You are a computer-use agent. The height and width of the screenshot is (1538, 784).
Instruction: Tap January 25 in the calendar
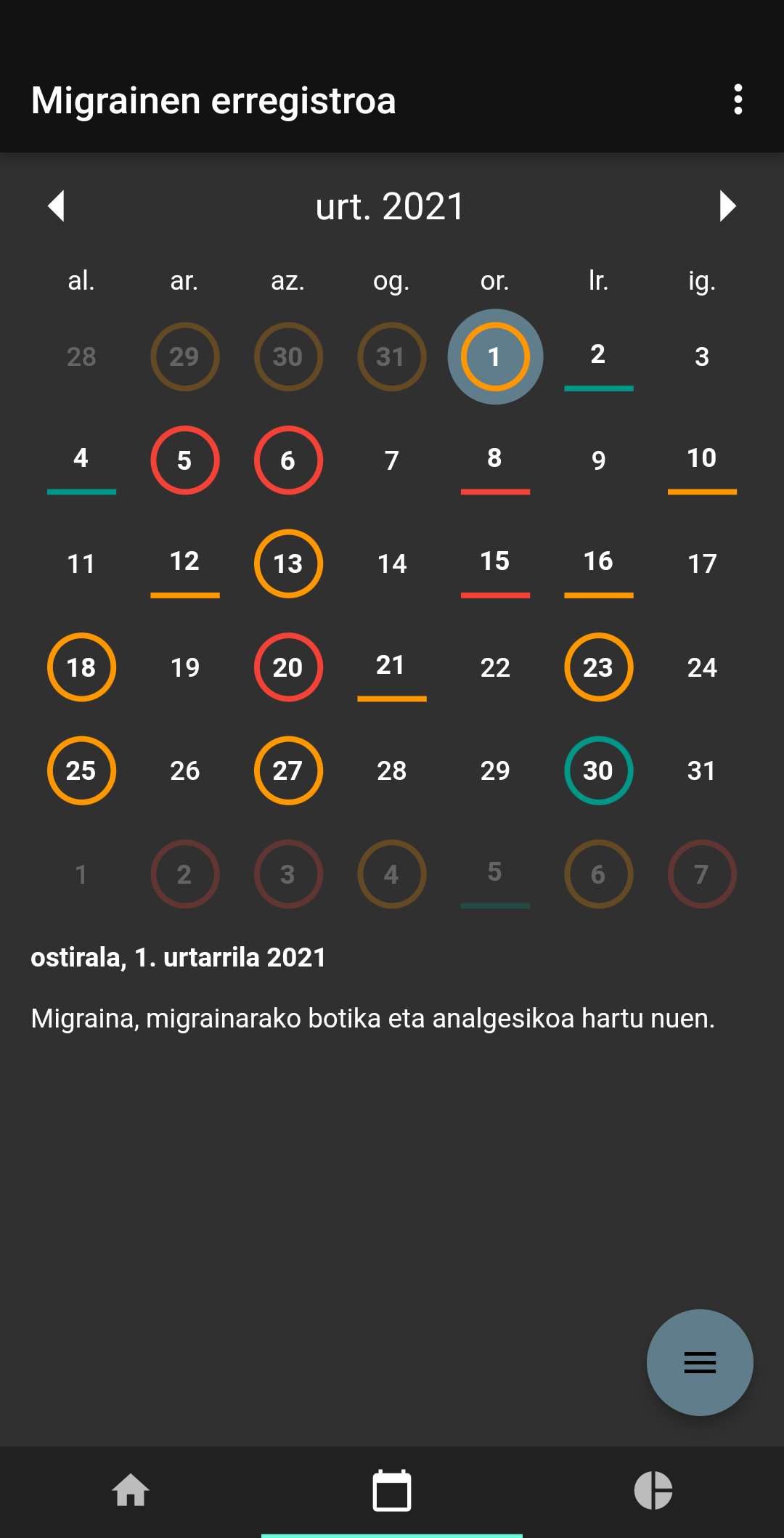tap(81, 770)
